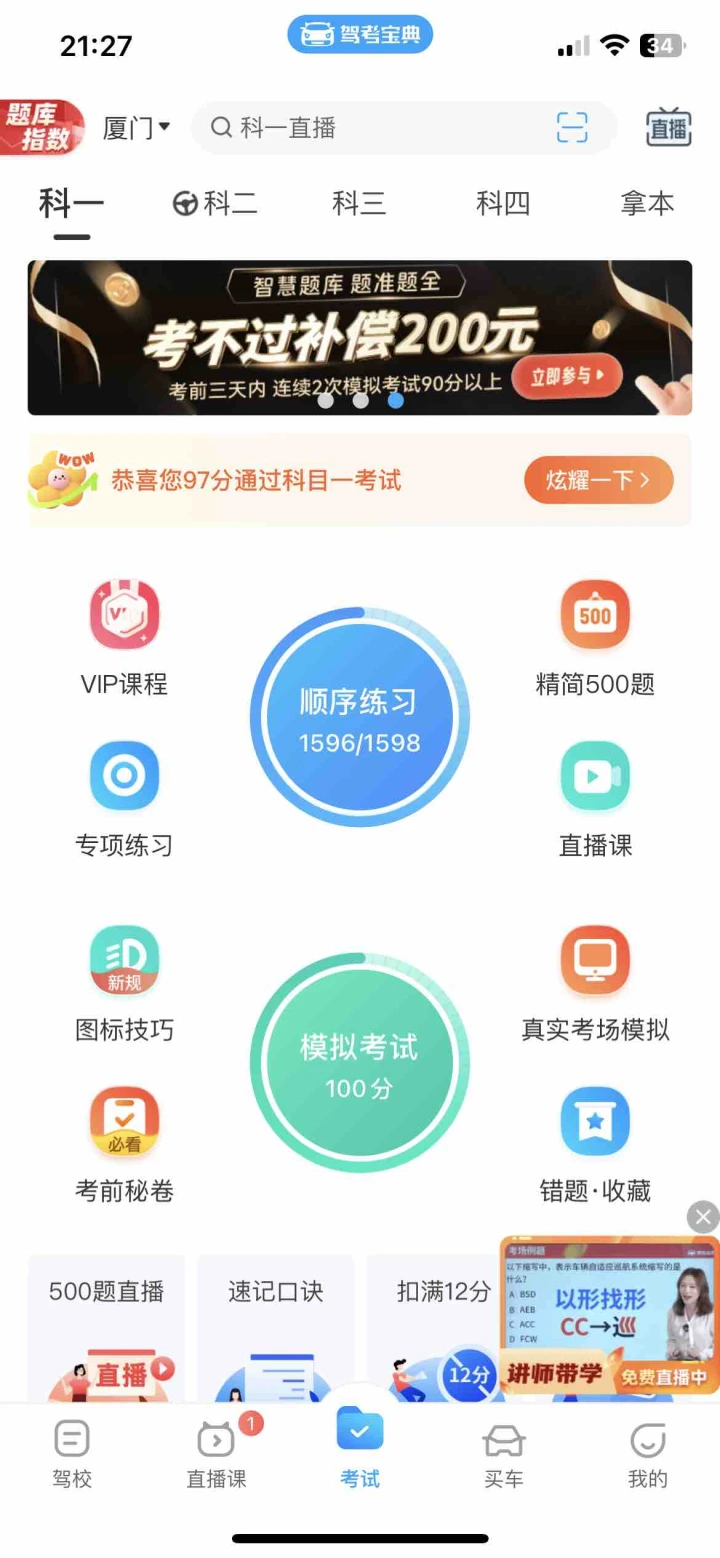Close the floating live lesson popup
The image size is (720, 1558).
[x=703, y=1216]
